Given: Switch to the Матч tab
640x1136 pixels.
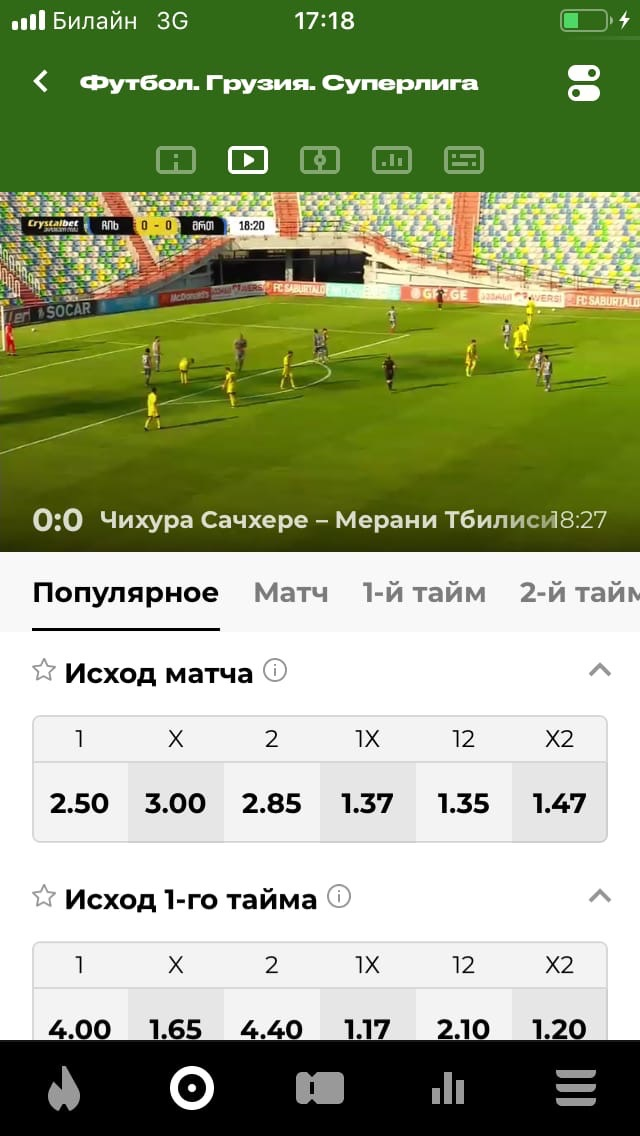Looking at the screenshot, I should 291,592.
